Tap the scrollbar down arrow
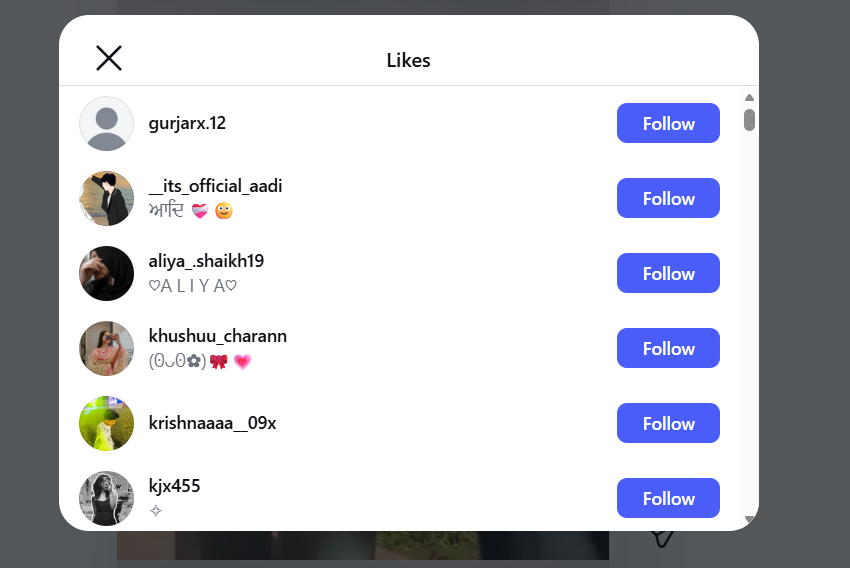This screenshot has height=568, width=850. 749,520
